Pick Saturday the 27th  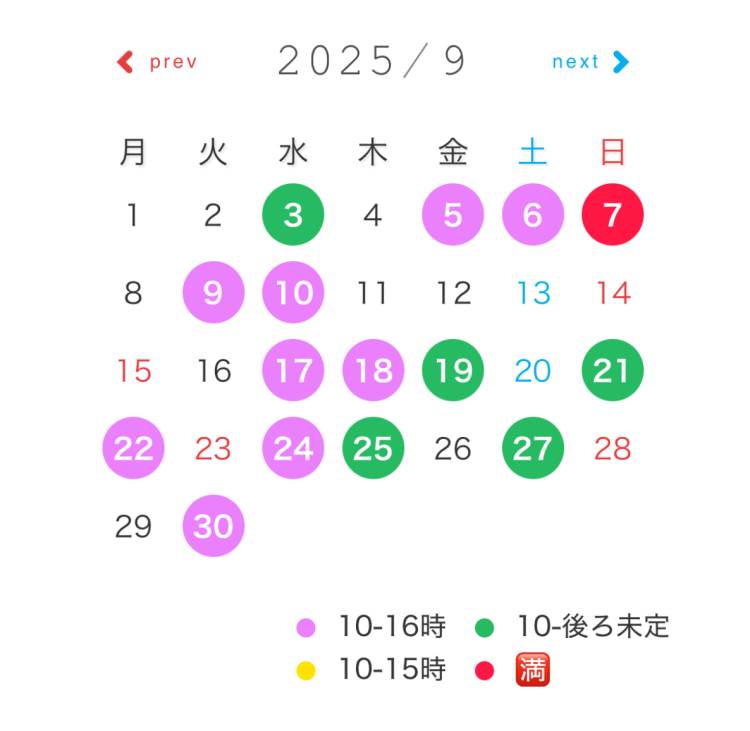[x=533, y=448]
